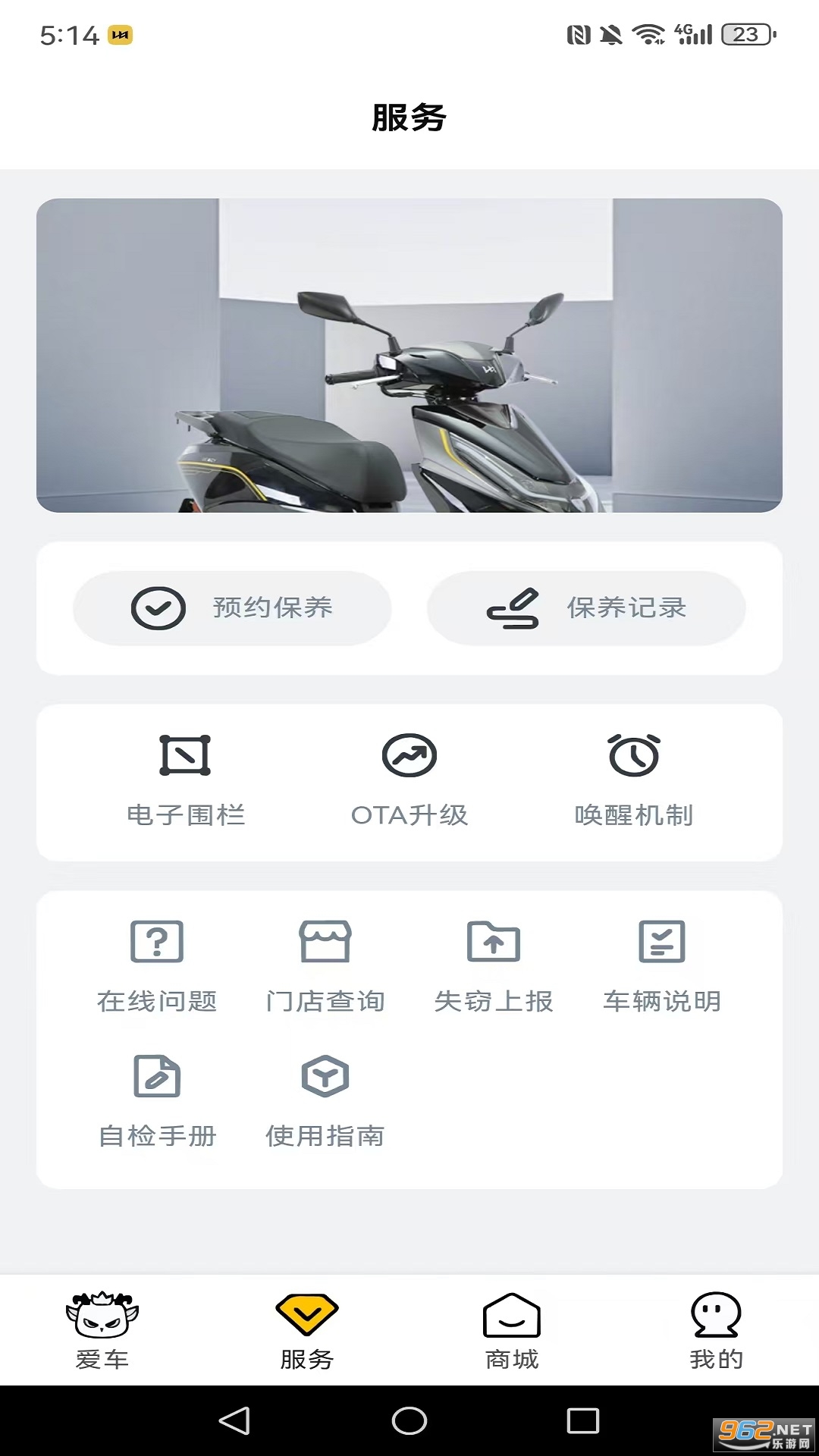Open 在线问题 online questions
This screenshot has width=819, height=1456.
[157, 966]
